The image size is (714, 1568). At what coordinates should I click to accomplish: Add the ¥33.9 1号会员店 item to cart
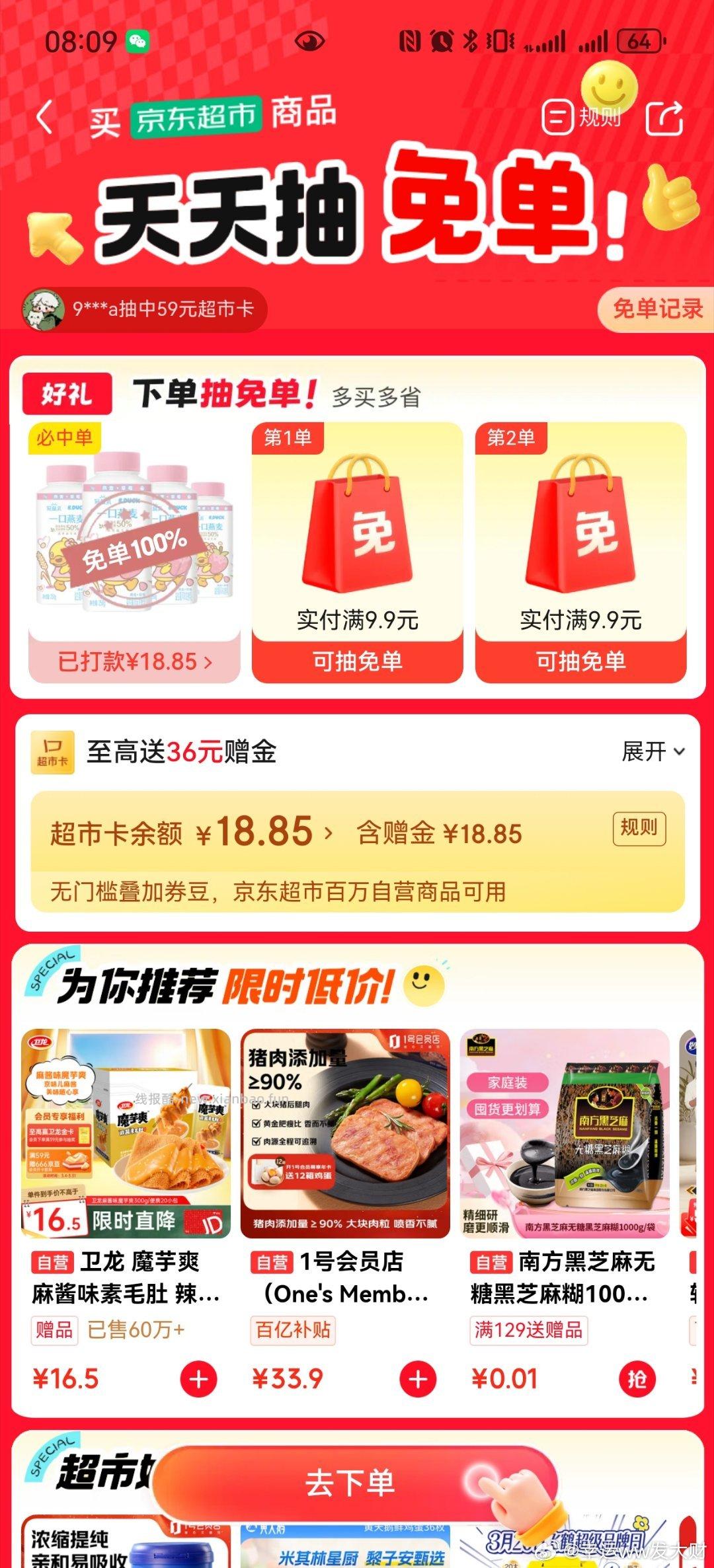pos(418,1379)
